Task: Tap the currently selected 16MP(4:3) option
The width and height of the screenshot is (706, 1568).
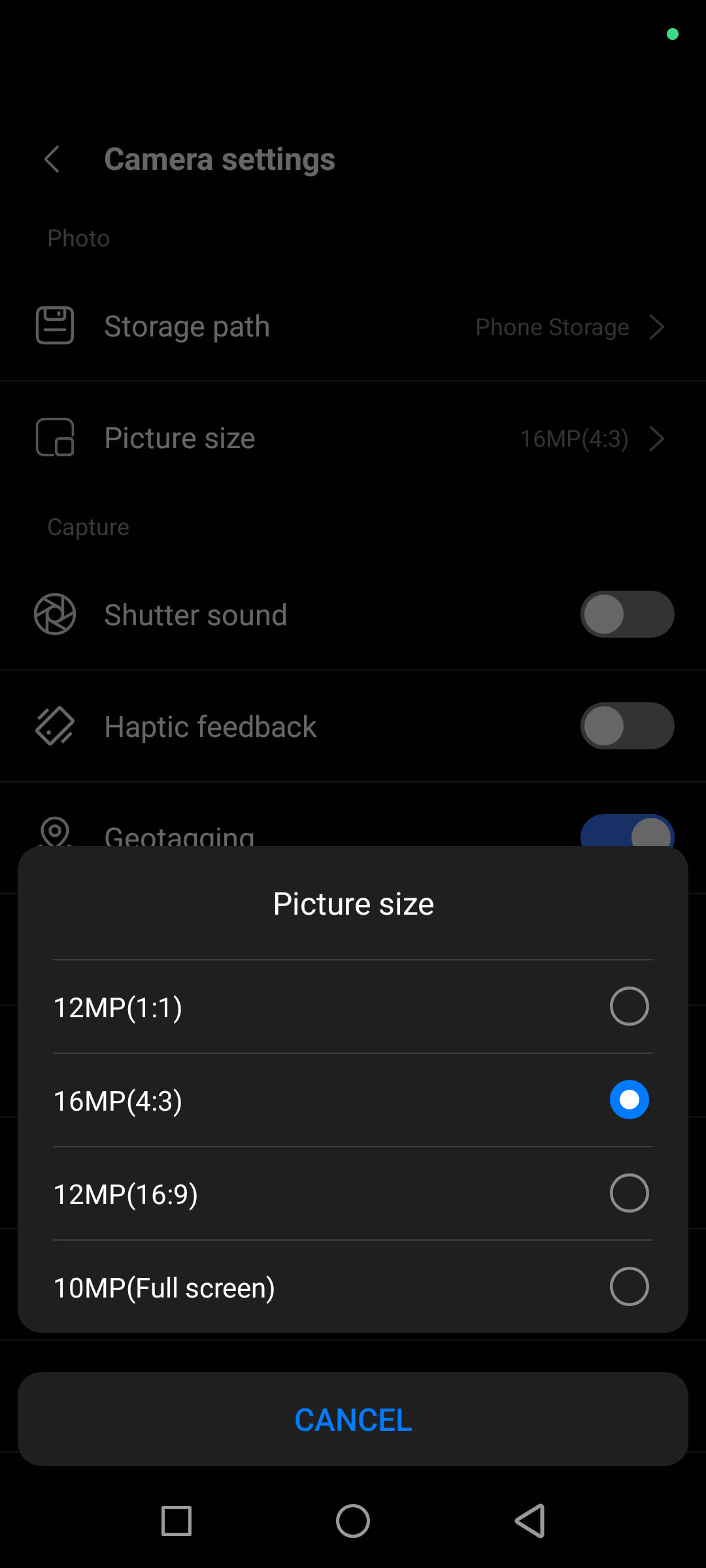Action: tap(353, 1100)
